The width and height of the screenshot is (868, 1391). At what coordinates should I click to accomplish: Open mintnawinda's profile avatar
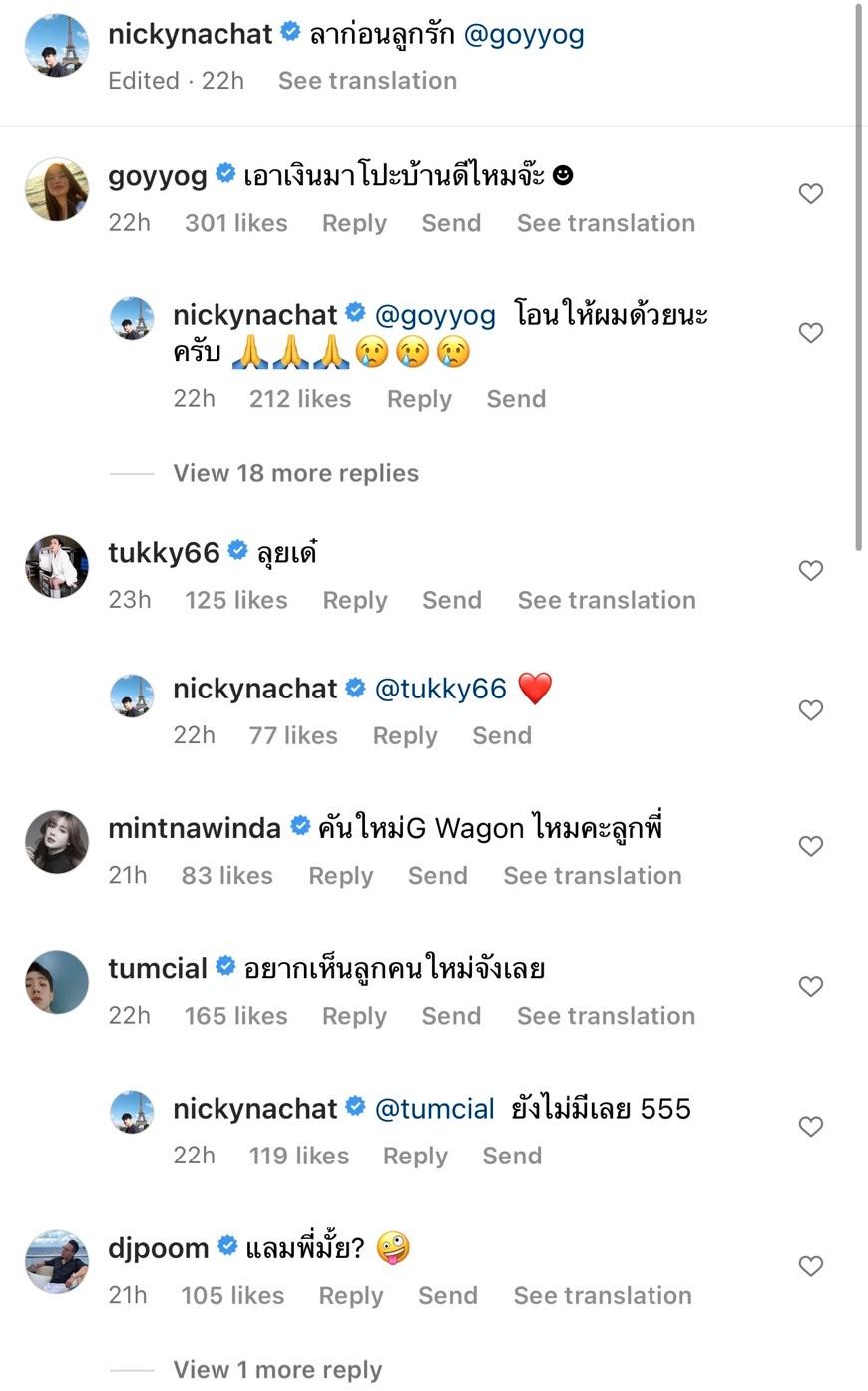(57, 842)
